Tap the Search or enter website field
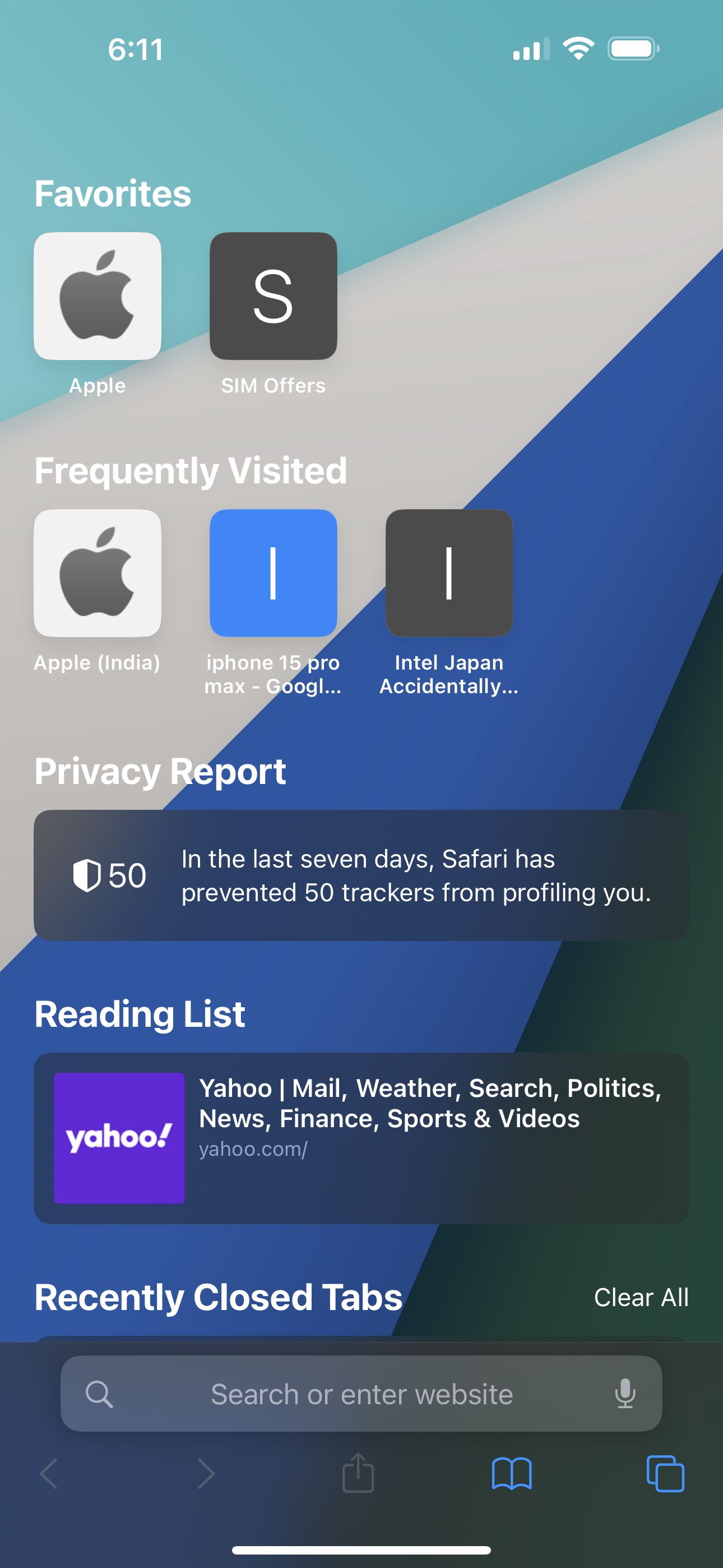723x1568 pixels. click(x=361, y=1394)
